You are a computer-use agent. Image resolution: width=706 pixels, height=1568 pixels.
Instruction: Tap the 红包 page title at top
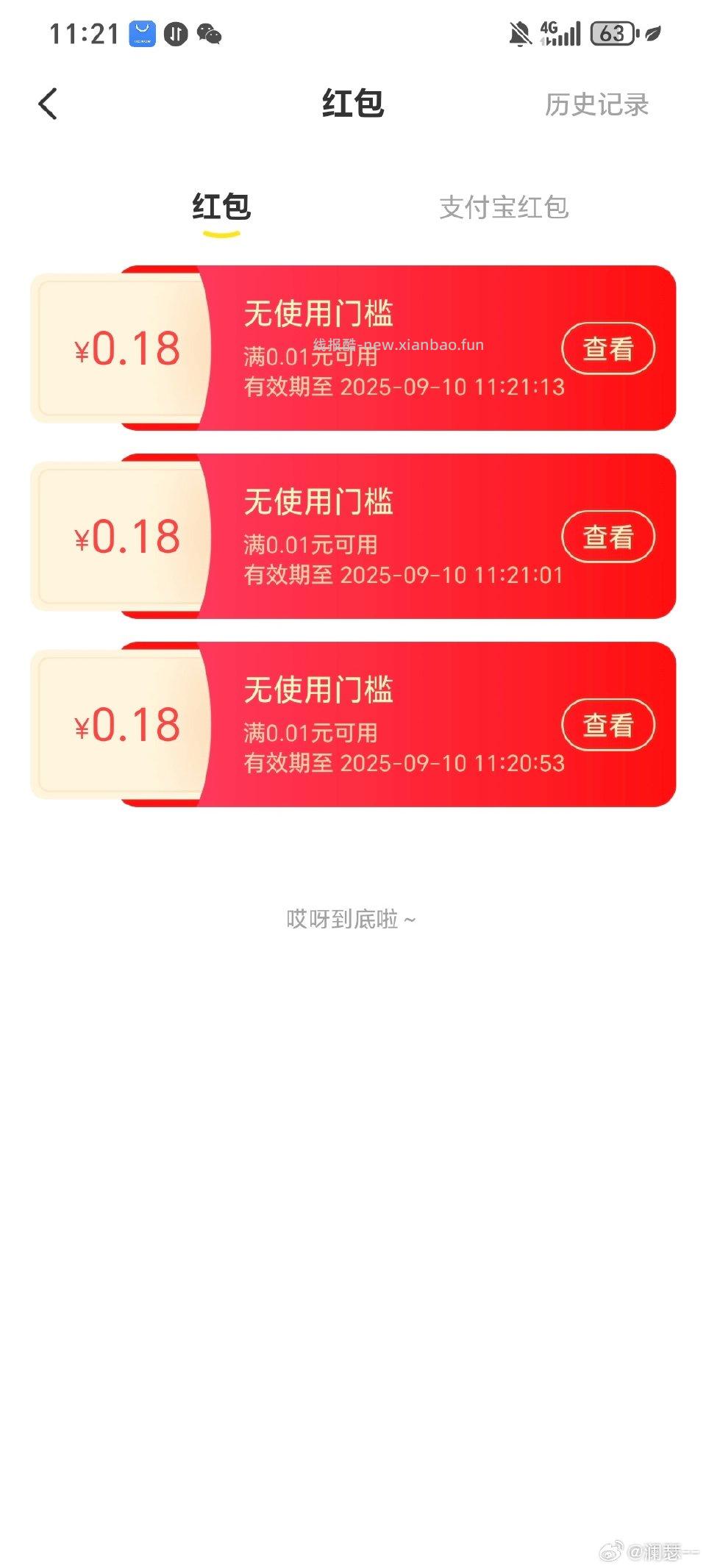352,104
